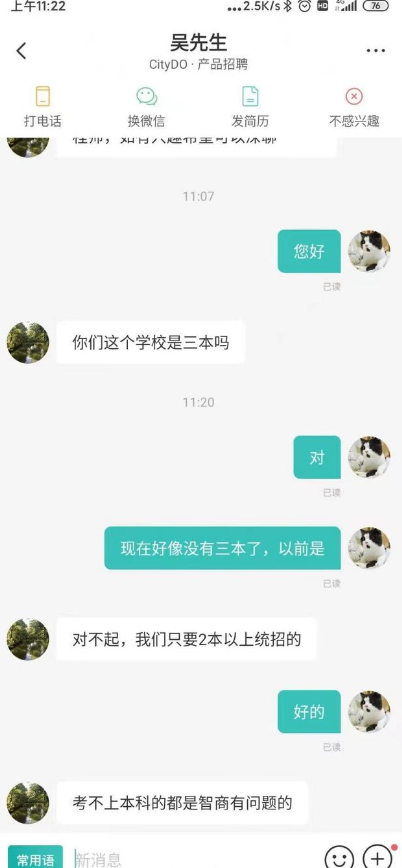Open the emoji smiley picker

pyautogui.click(x=339, y=857)
